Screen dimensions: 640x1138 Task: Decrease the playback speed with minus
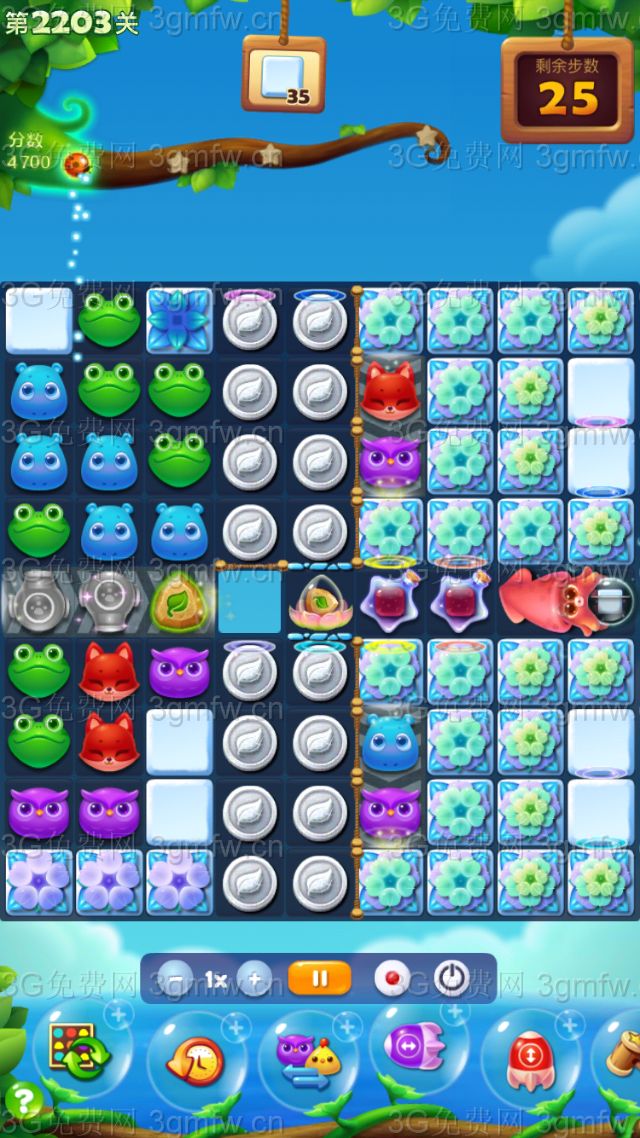pyautogui.click(x=177, y=979)
